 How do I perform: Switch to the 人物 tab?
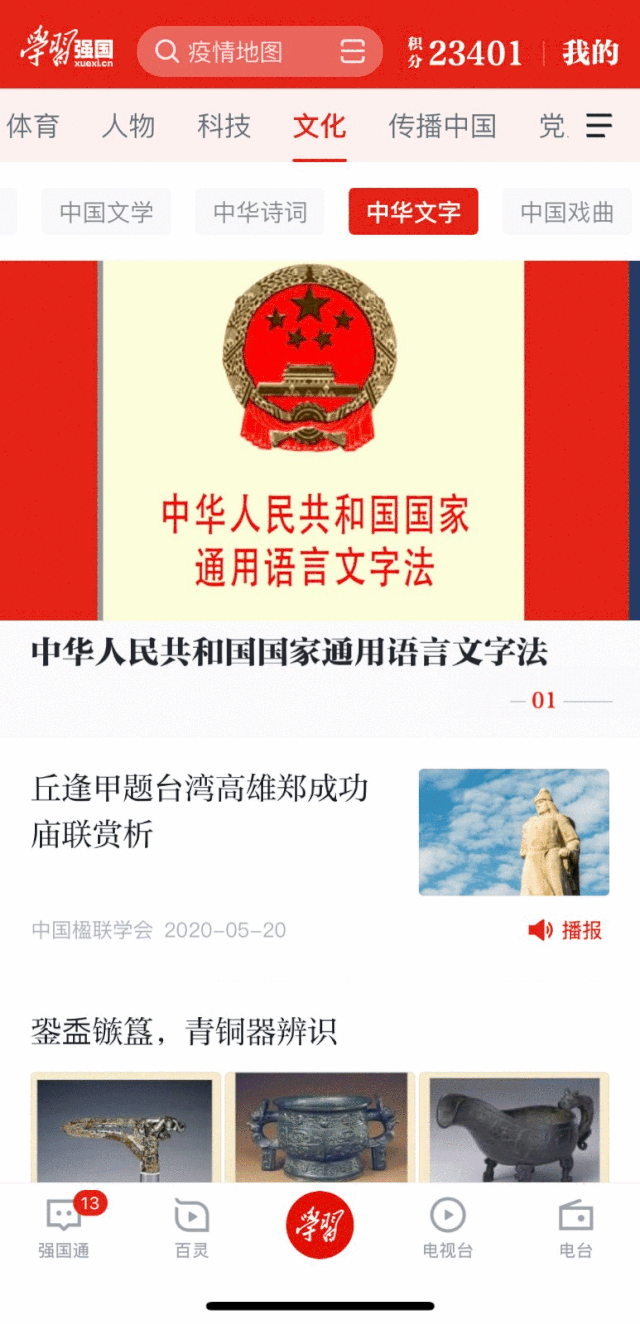pyautogui.click(x=128, y=126)
